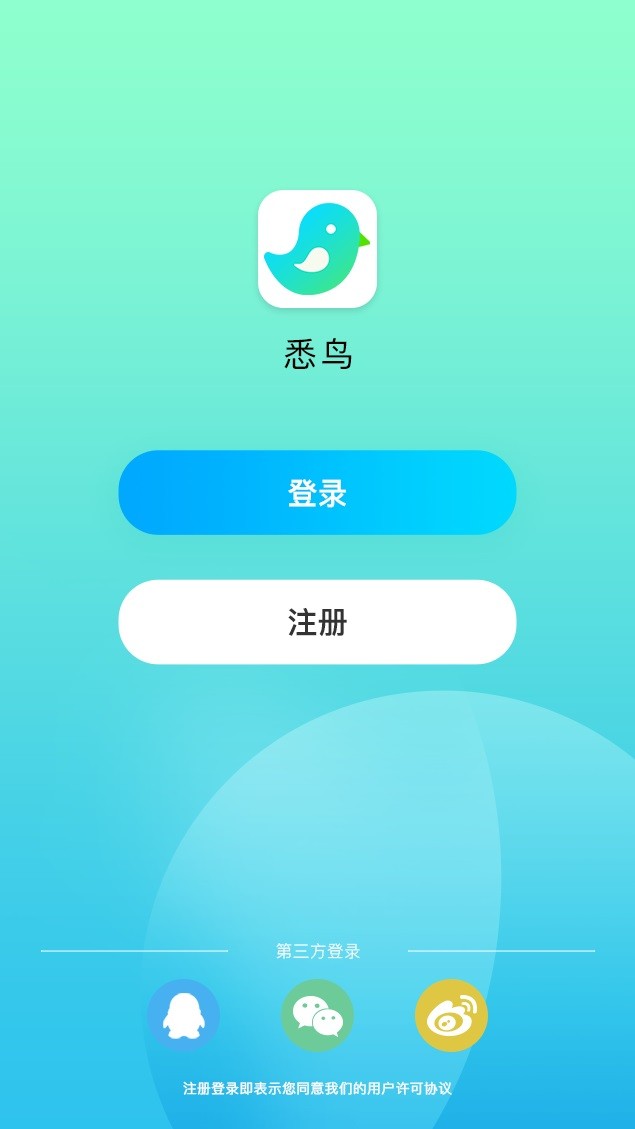Image resolution: width=635 pixels, height=1129 pixels.
Task: Choose Weibo third-party login
Action: (451, 1015)
